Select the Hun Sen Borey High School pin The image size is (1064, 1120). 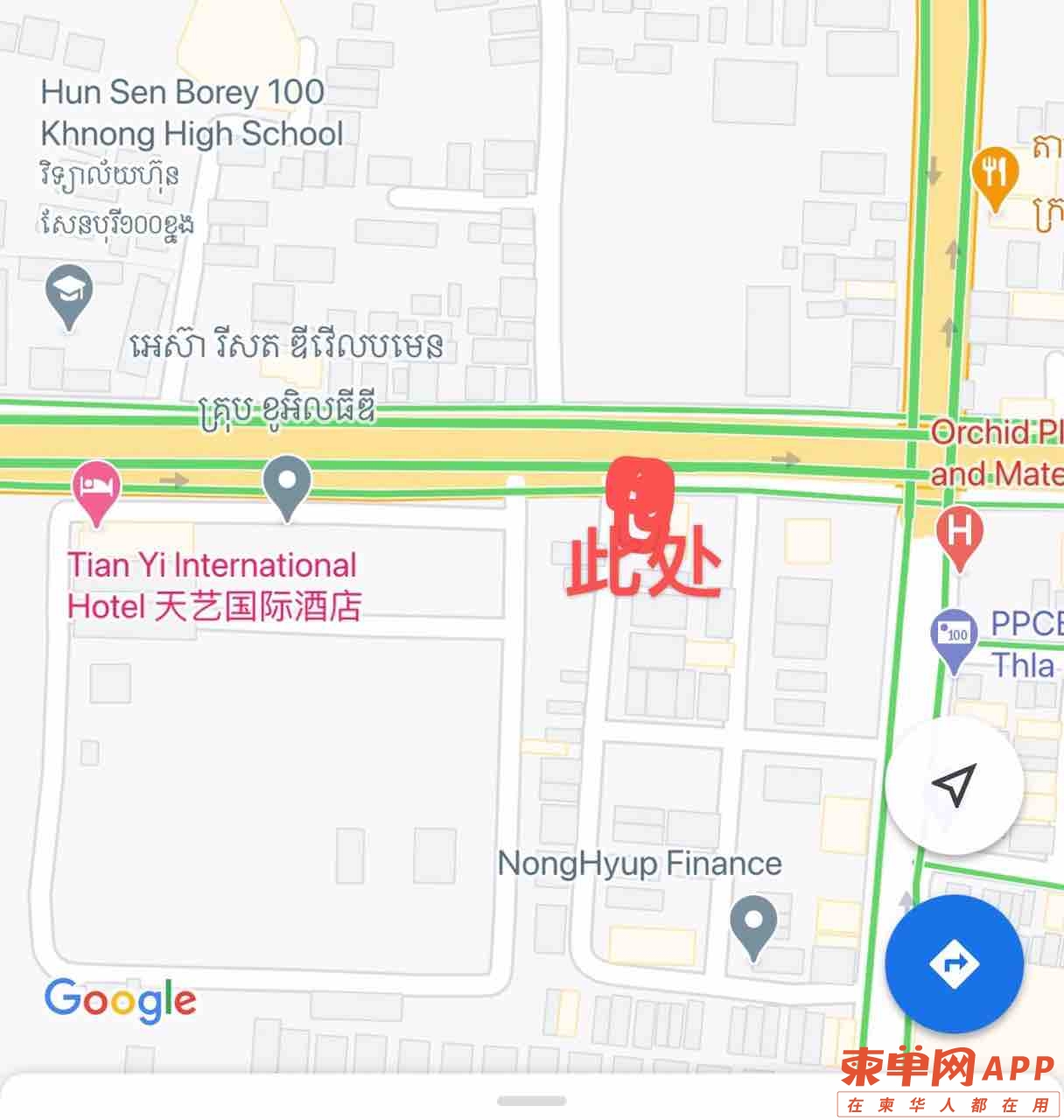(69, 293)
